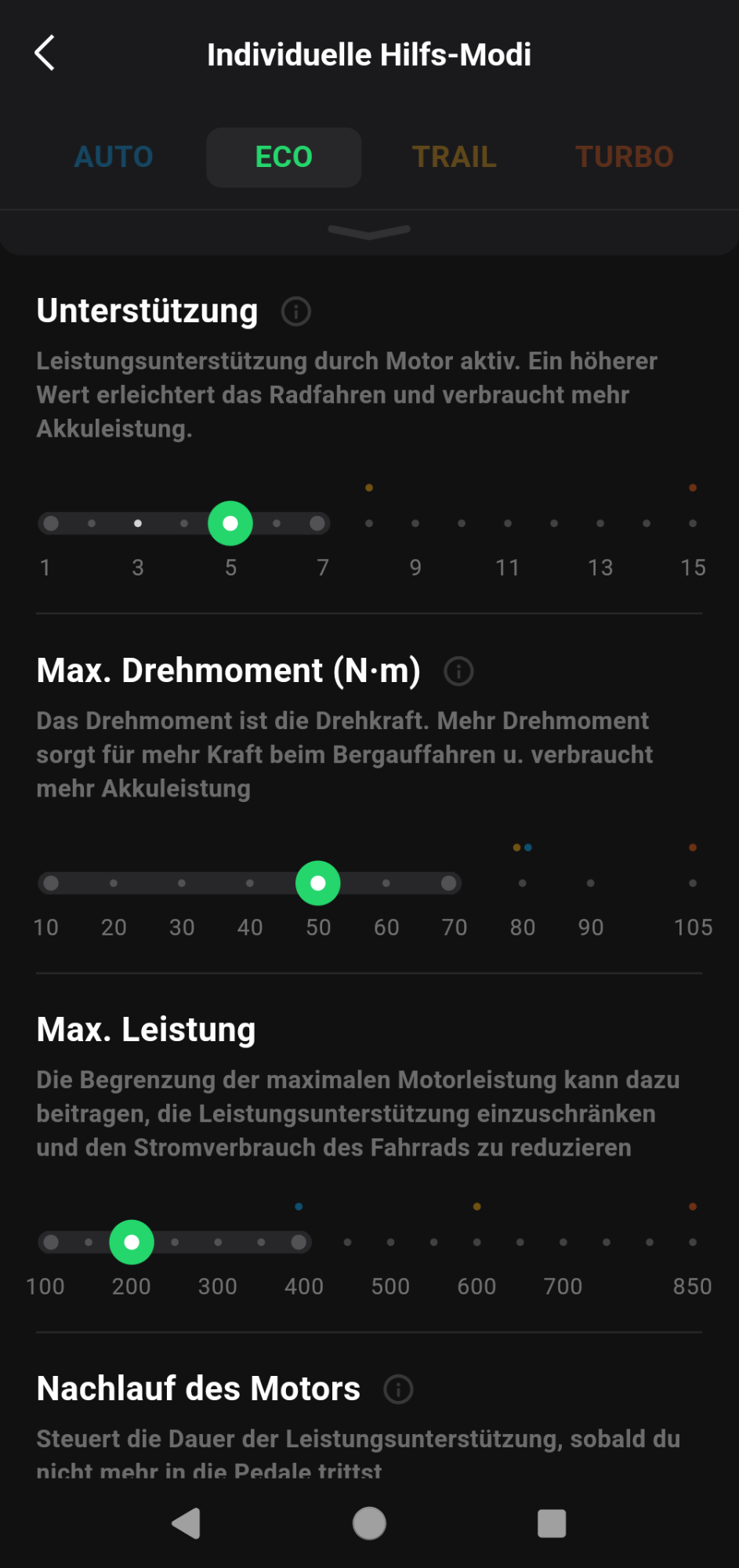Go back using the header arrow

[x=45, y=53]
